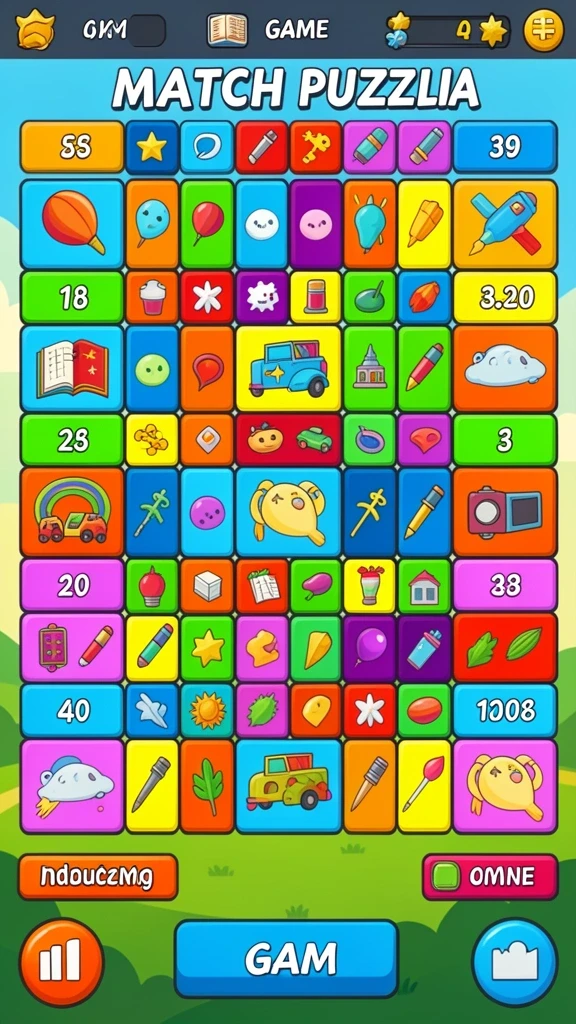Tap the white cloud tile on orange
The width and height of the screenshot is (576, 1024).
click(505, 369)
